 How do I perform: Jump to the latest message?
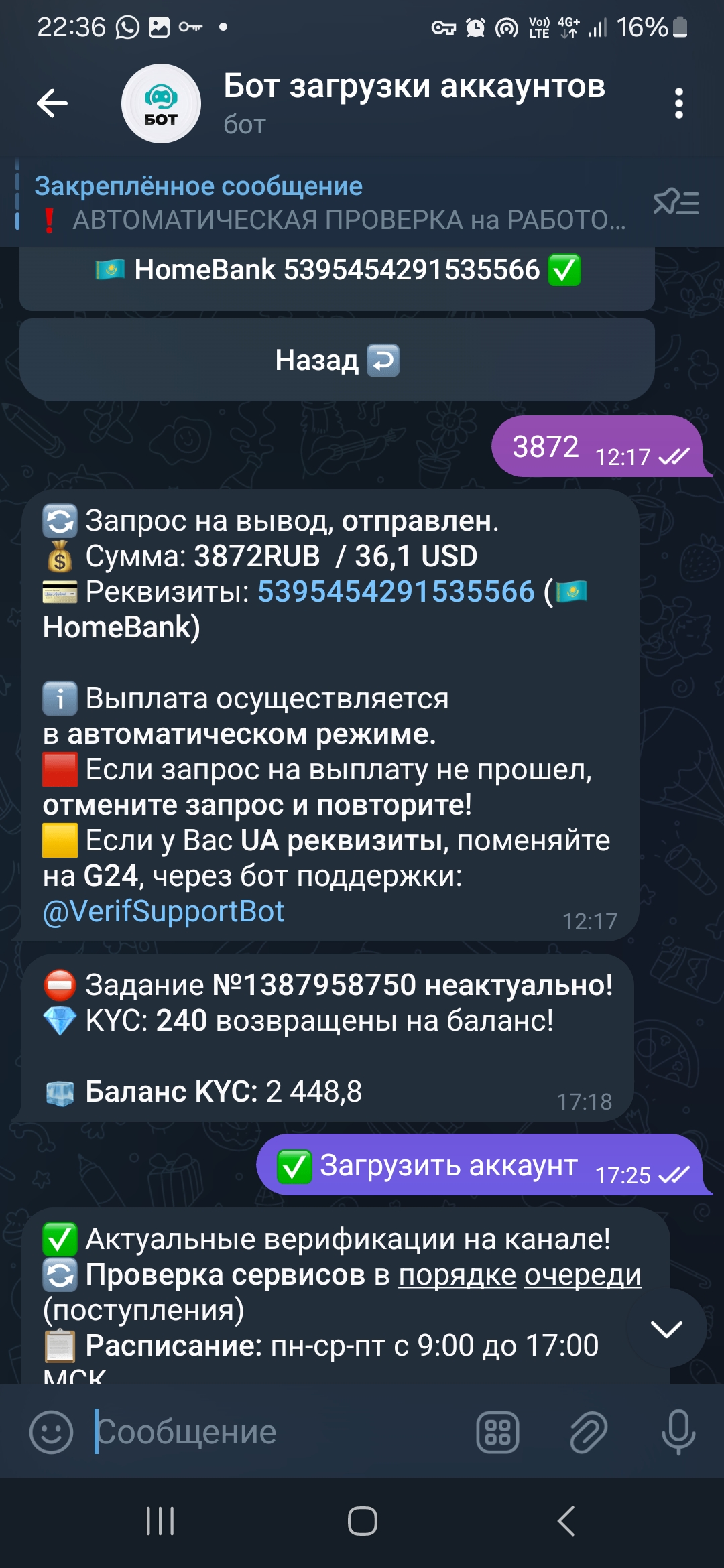click(x=666, y=1329)
